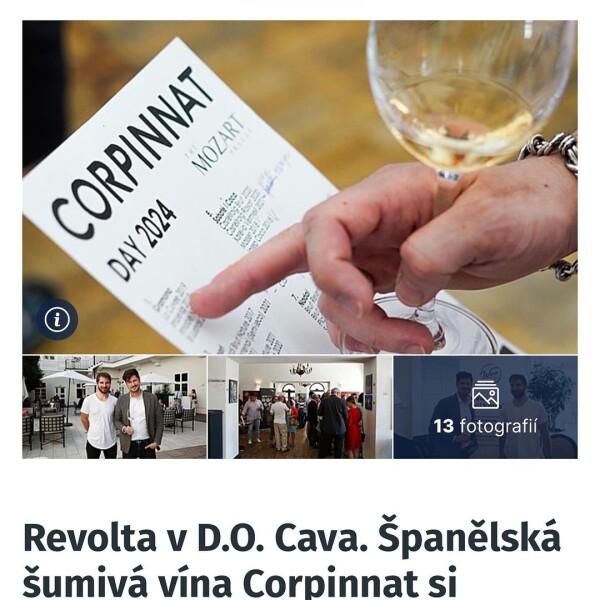The height and width of the screenshot is (600, 600).
Task: Open thumbnail of two men on terrace
Action: pos(114,407)
